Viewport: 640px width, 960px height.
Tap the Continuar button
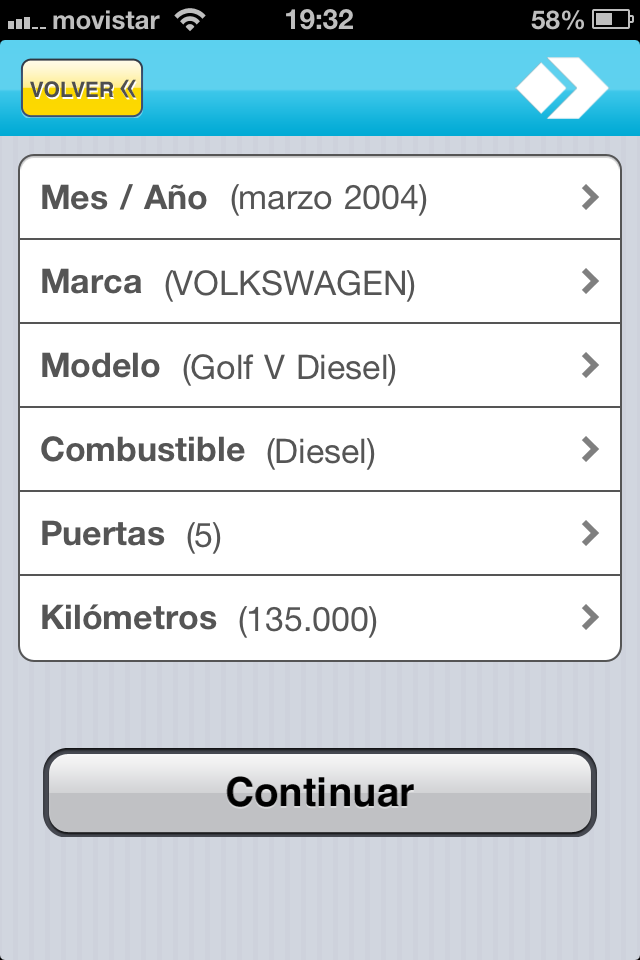(320, 792)
